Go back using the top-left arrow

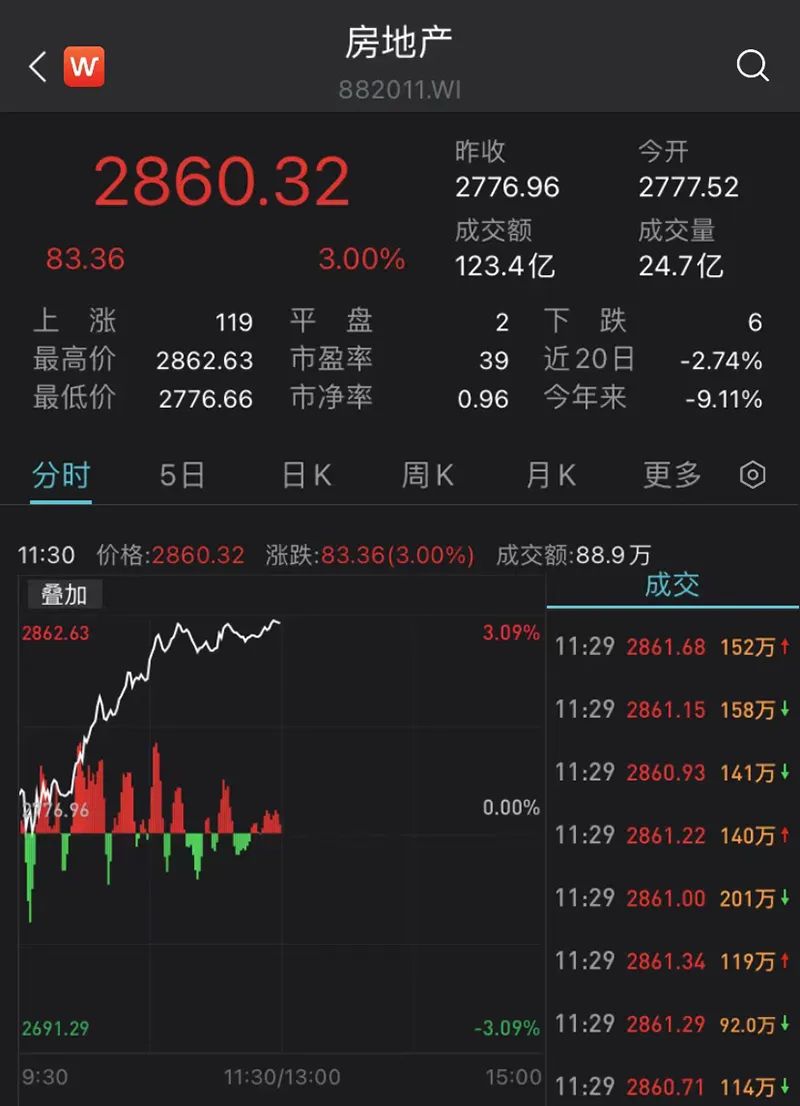pyautogui.click(x=38, y=67)
